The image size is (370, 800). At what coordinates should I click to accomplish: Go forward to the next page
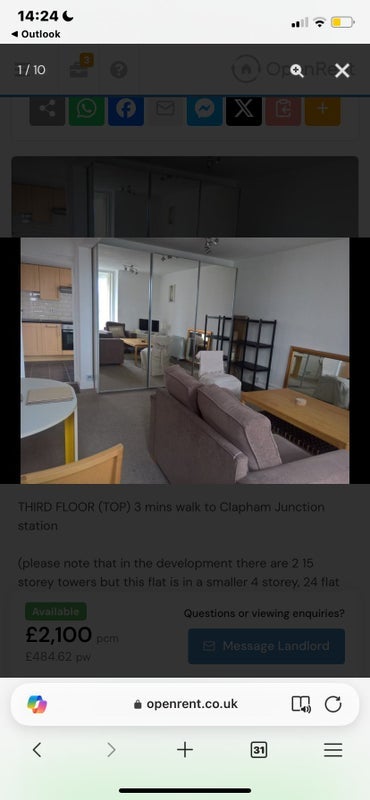point(111,749)
